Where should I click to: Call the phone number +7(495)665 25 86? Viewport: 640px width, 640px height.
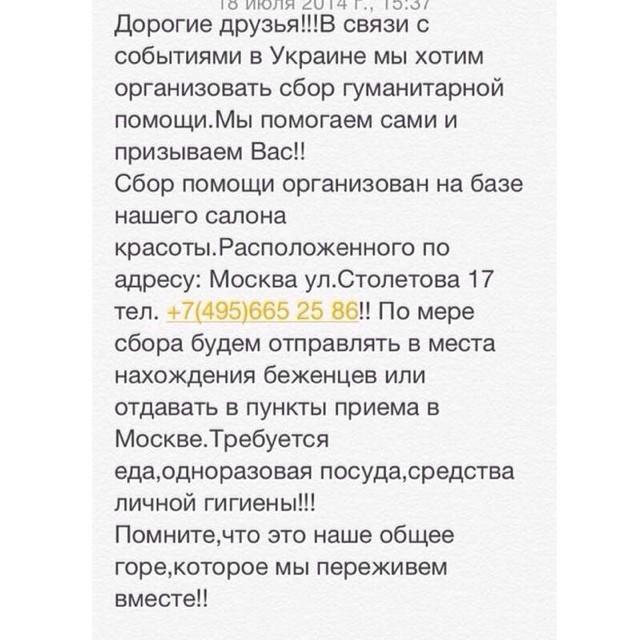[262, 310]
